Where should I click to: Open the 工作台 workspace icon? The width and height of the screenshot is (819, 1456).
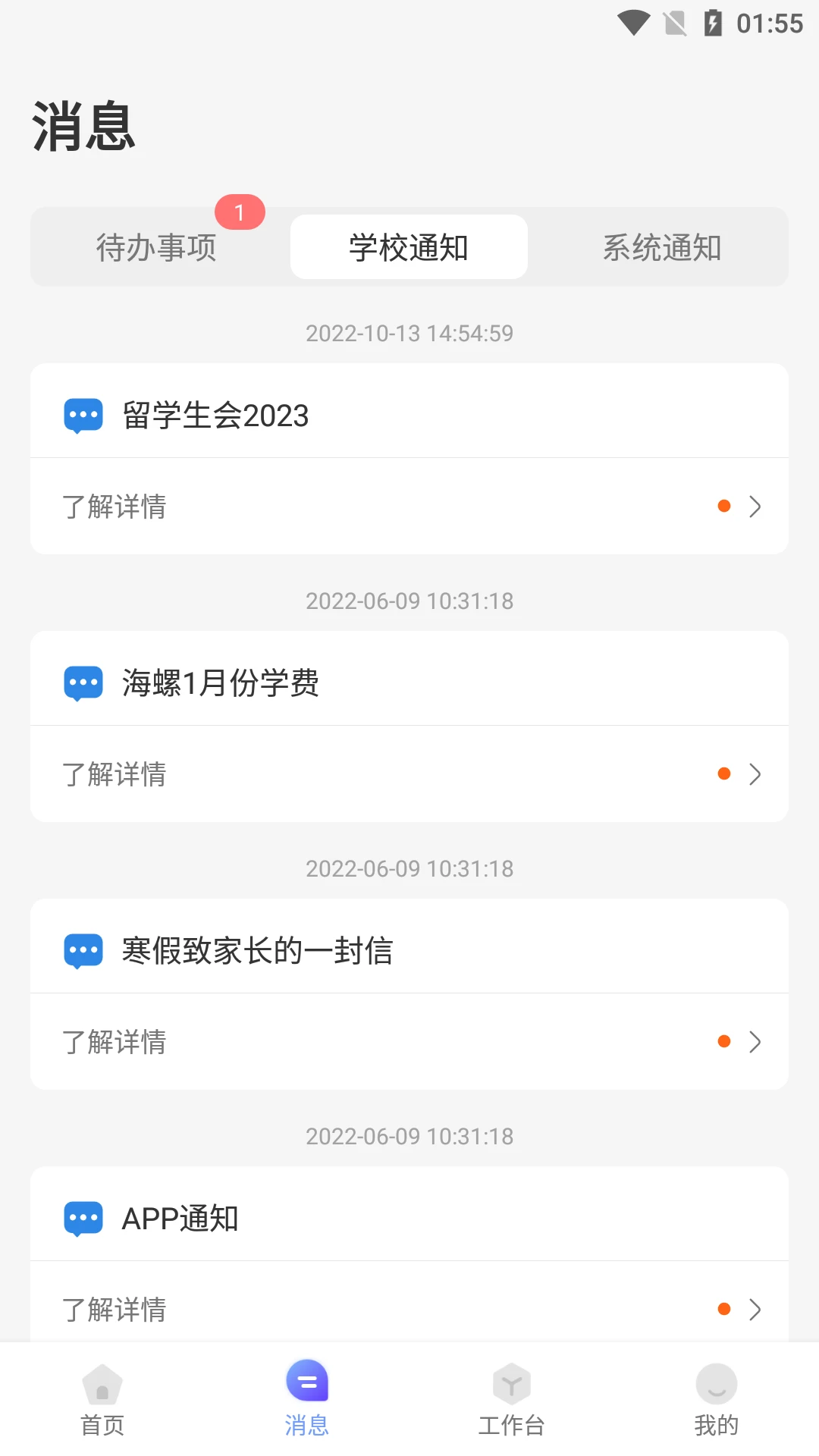tap(512, 1383)
